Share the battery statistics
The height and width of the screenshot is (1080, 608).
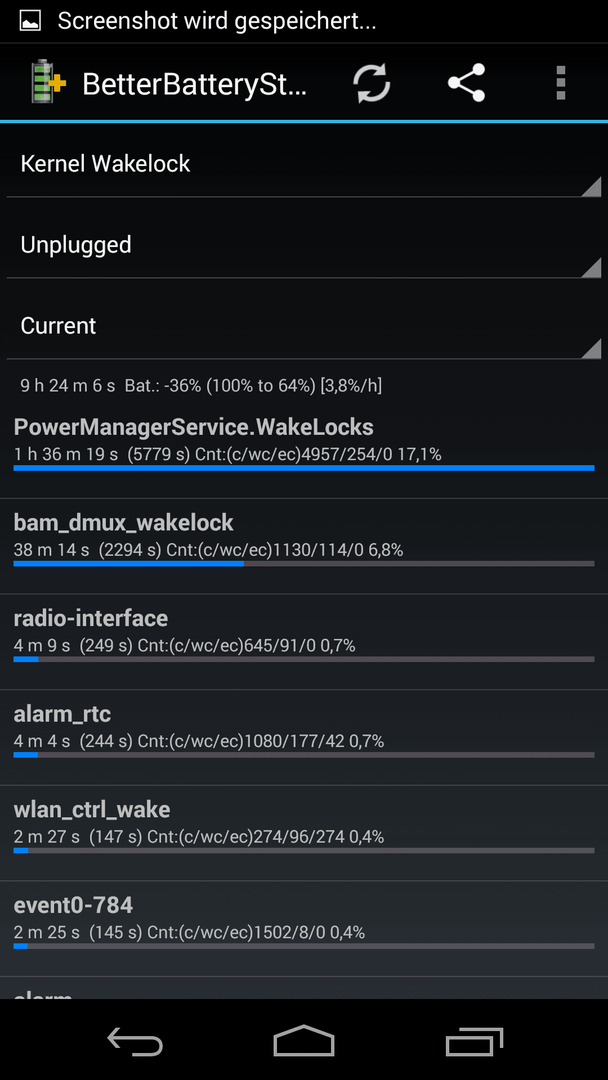click(x=466, y=83)
